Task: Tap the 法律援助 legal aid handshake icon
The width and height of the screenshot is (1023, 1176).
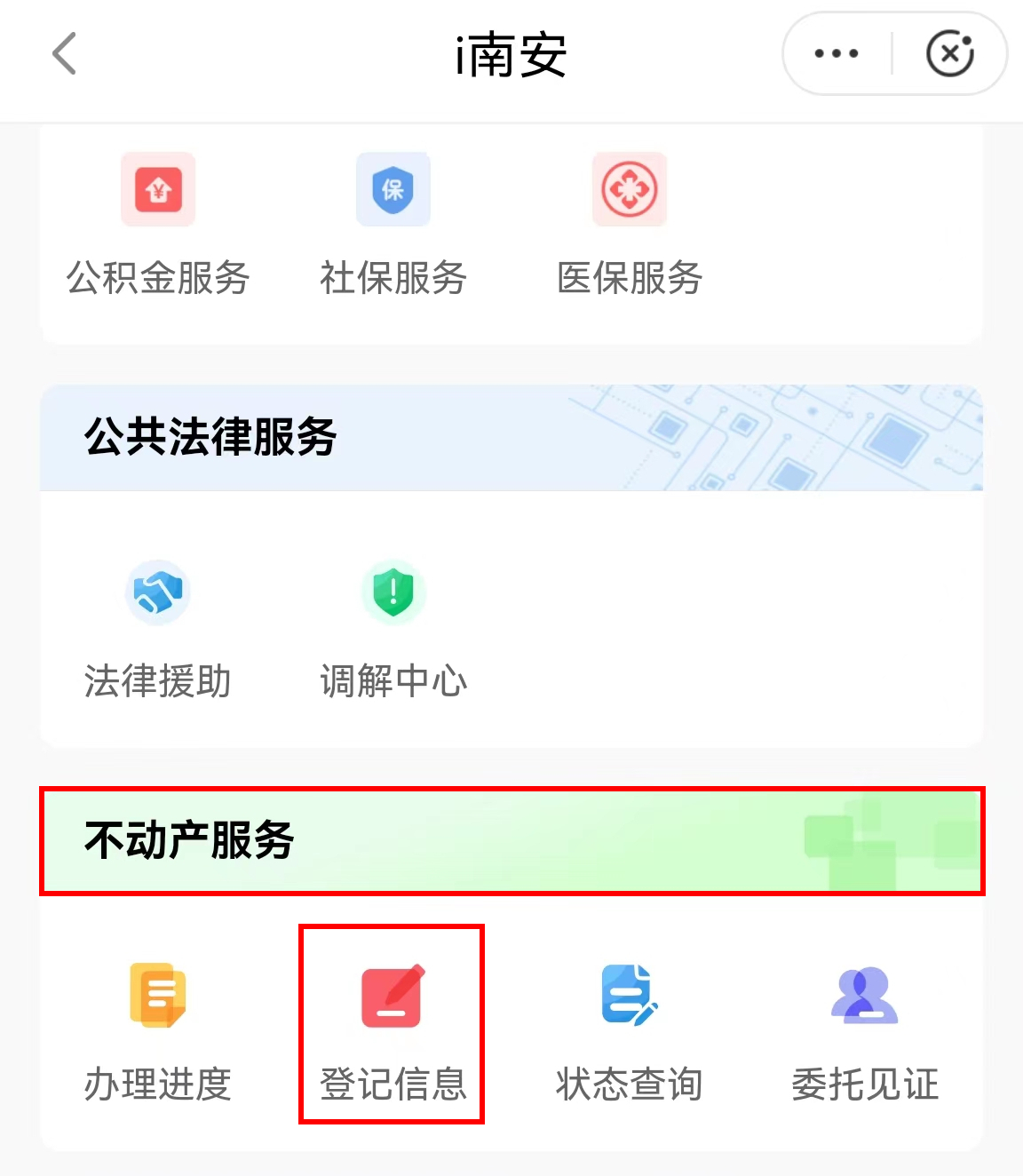Action: click(157, 592)
